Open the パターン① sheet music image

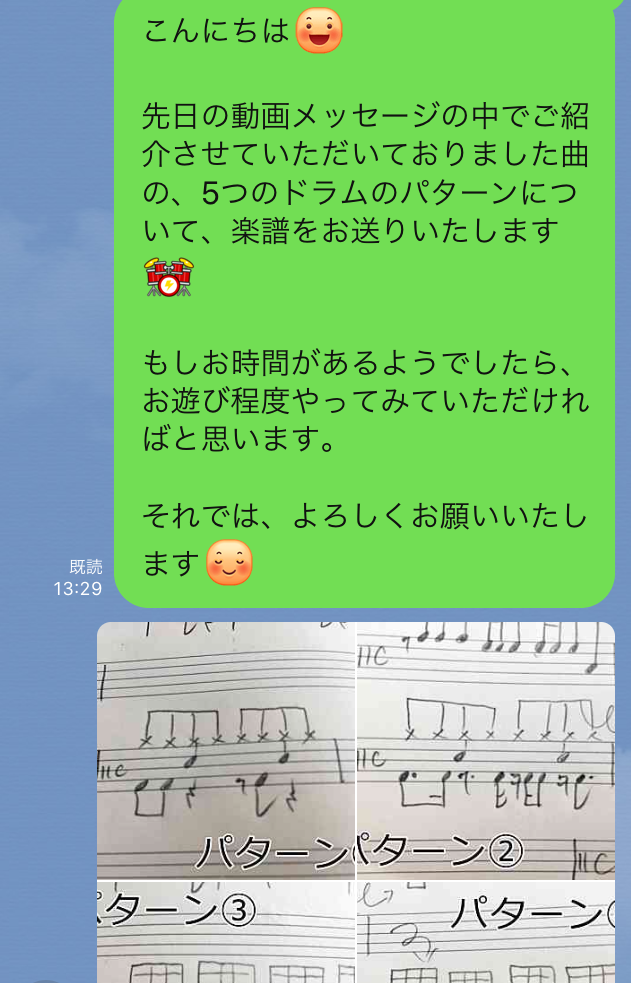(x=226, y=750)
